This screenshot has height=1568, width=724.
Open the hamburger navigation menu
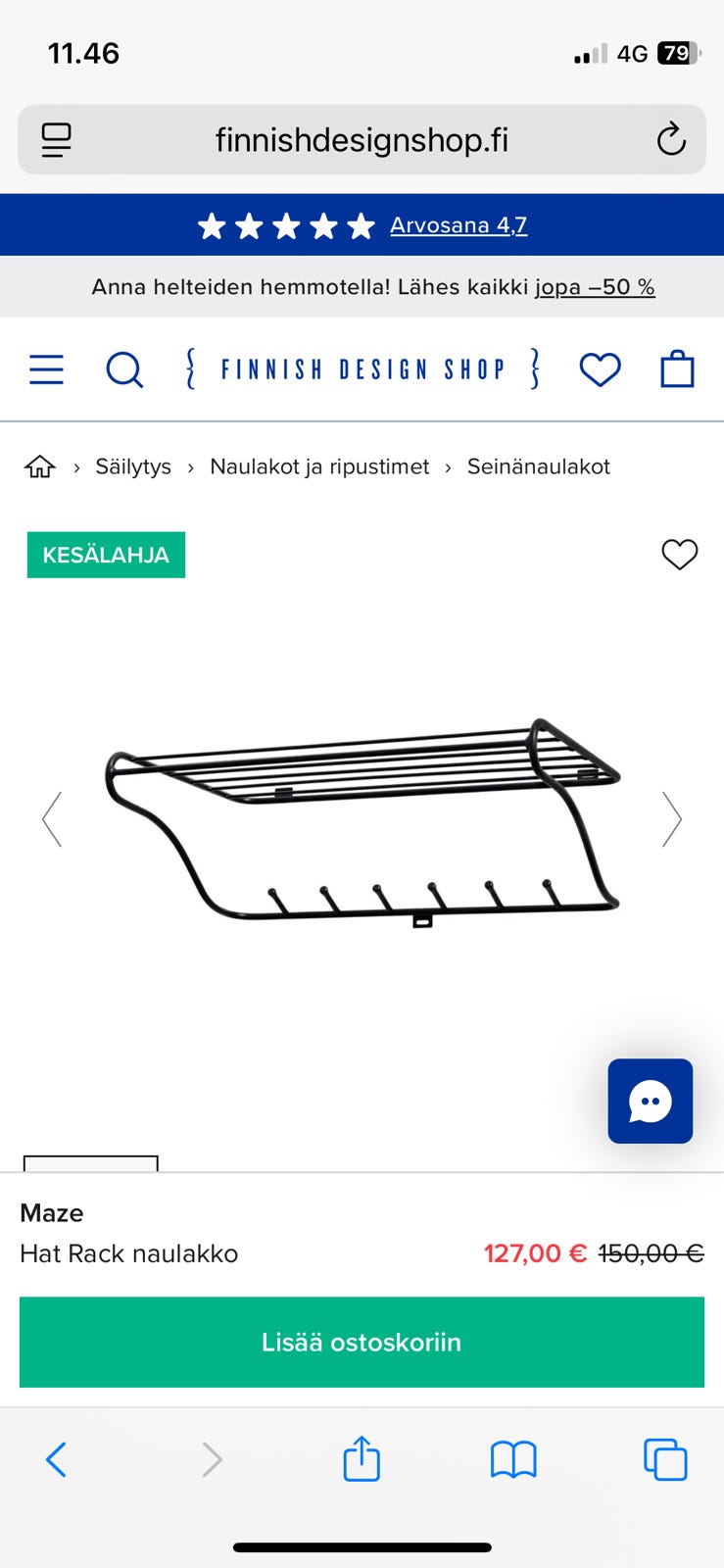pyautogui.click(x=46, y=369)
